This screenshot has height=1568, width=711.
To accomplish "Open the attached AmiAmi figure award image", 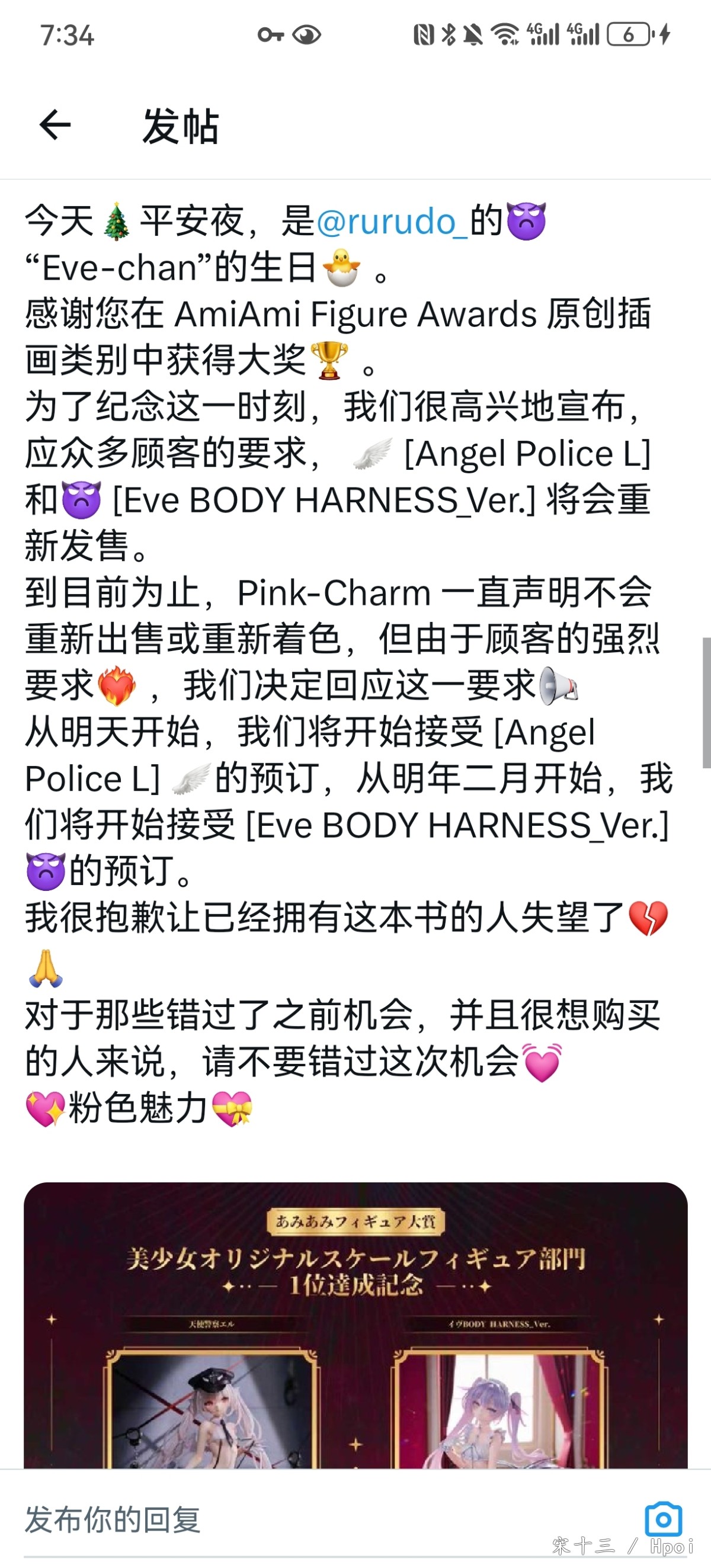I will click(x=355, y=1327).
